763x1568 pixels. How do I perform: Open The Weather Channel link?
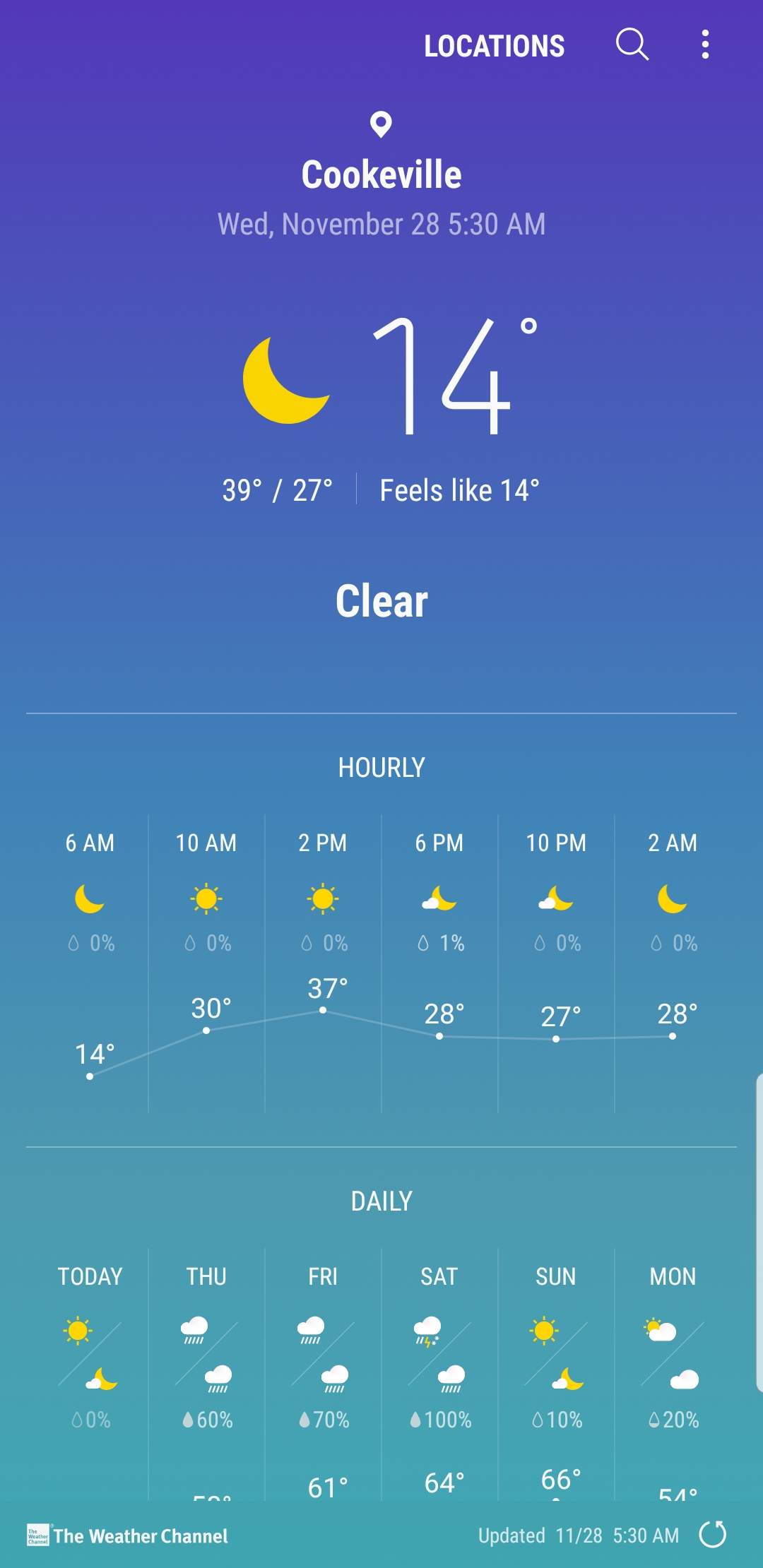pyautogui.click(x=128, y=1536)
